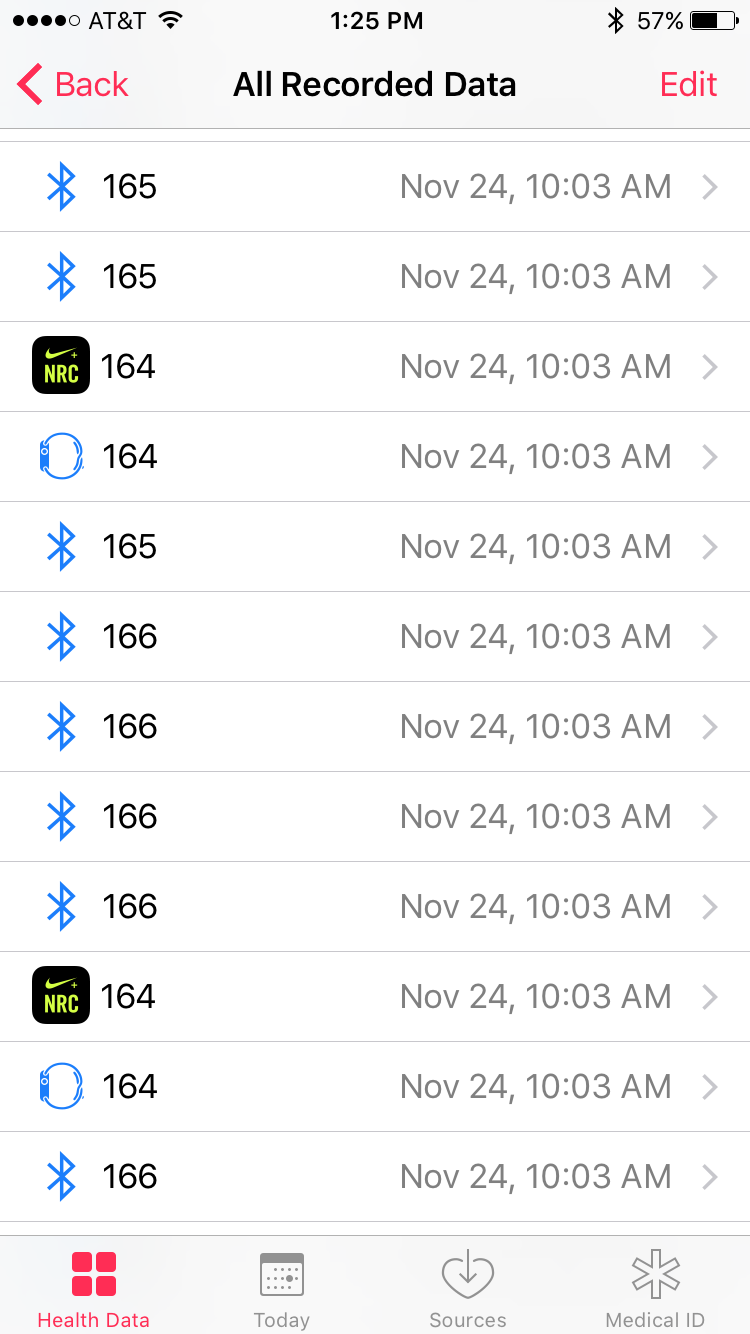750x1334 pixels.
Task: Open the Medical ID tab
Action: click(655, 1289)
